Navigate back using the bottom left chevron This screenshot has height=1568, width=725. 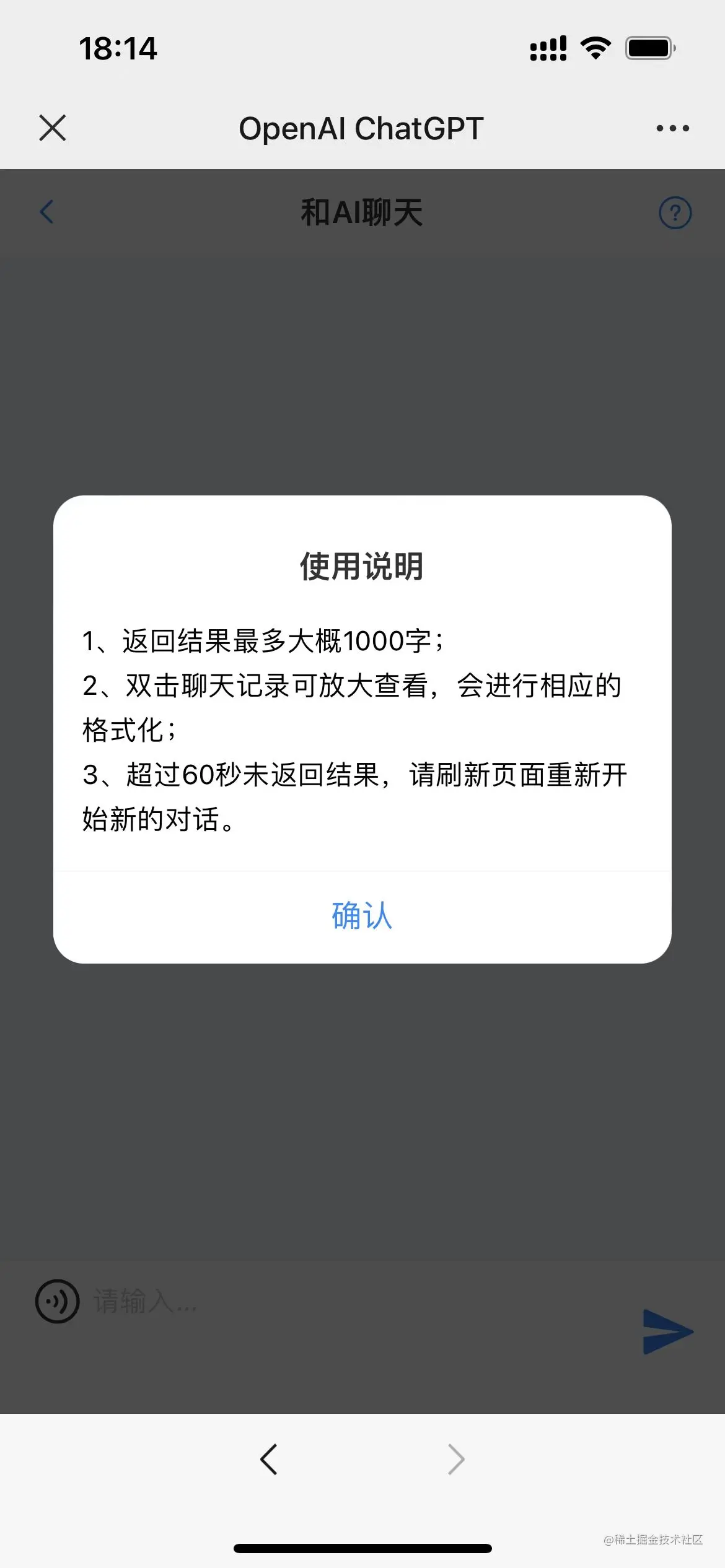click(x=269, y=1459)
